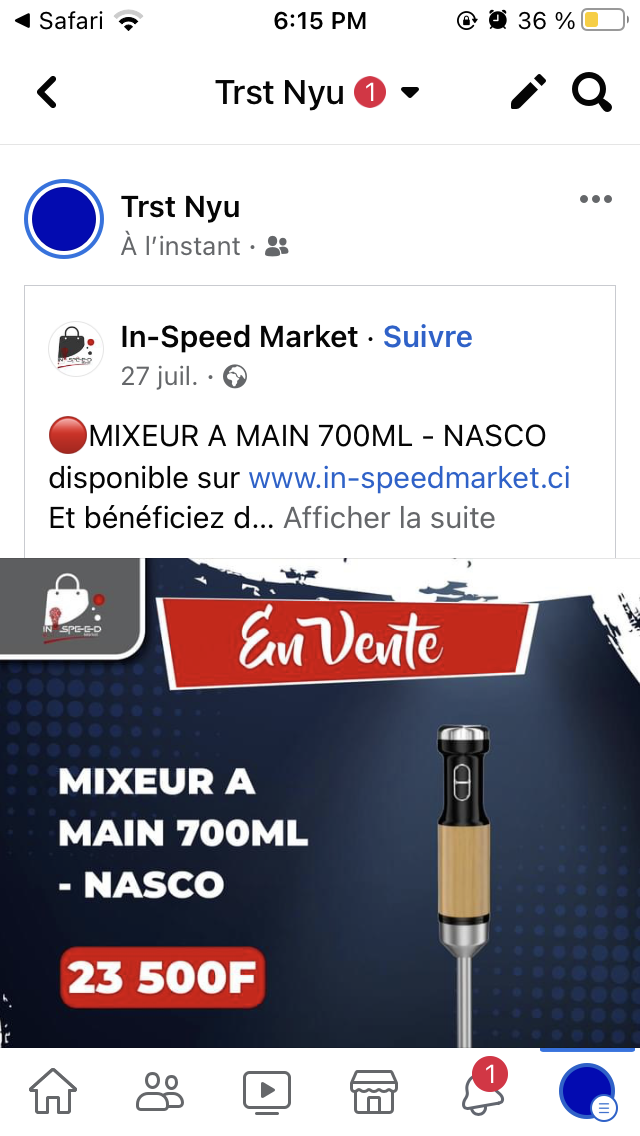Screen dimensions: 640x1136
Task: Check the notifications bell tab
Action: coord(481,1091)
